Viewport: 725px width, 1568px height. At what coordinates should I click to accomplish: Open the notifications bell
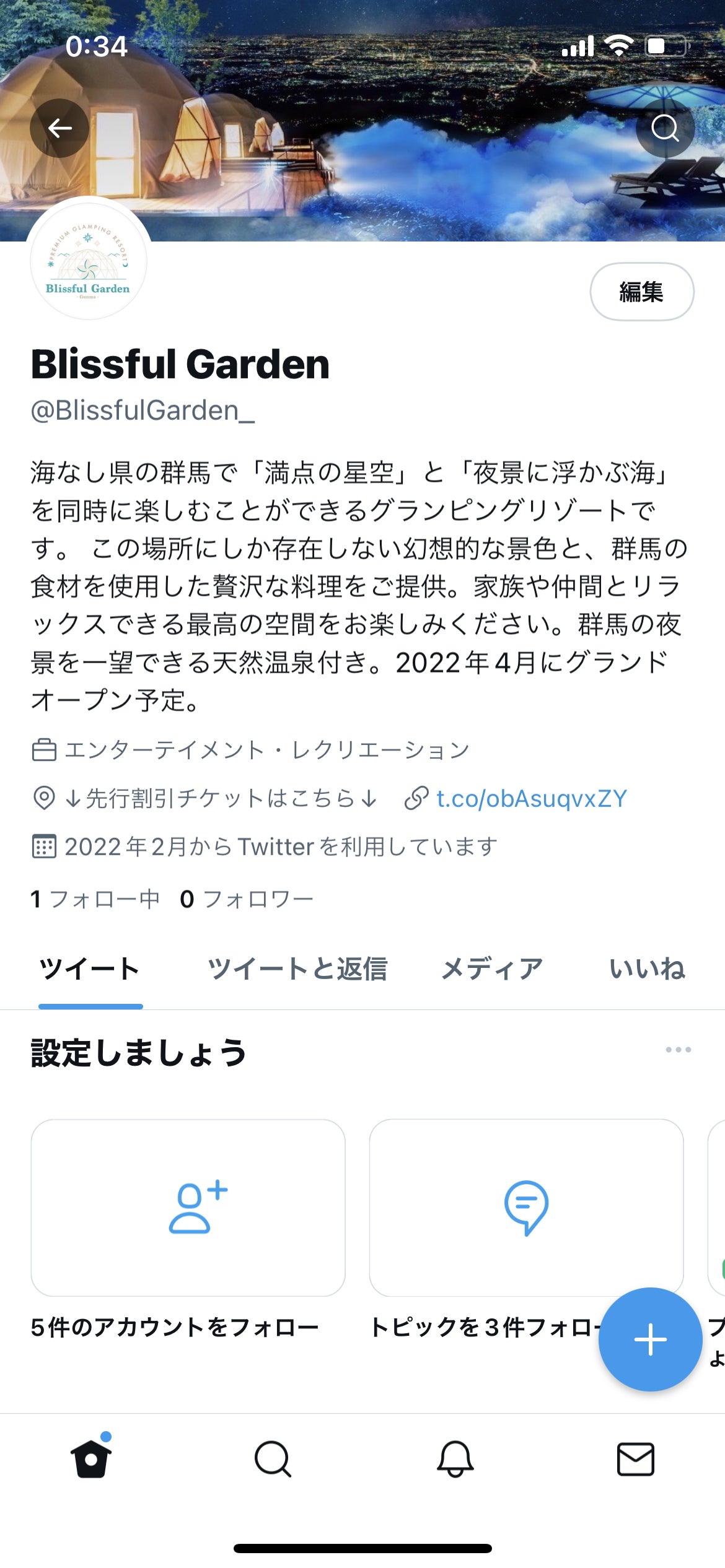coord(455,1459)
